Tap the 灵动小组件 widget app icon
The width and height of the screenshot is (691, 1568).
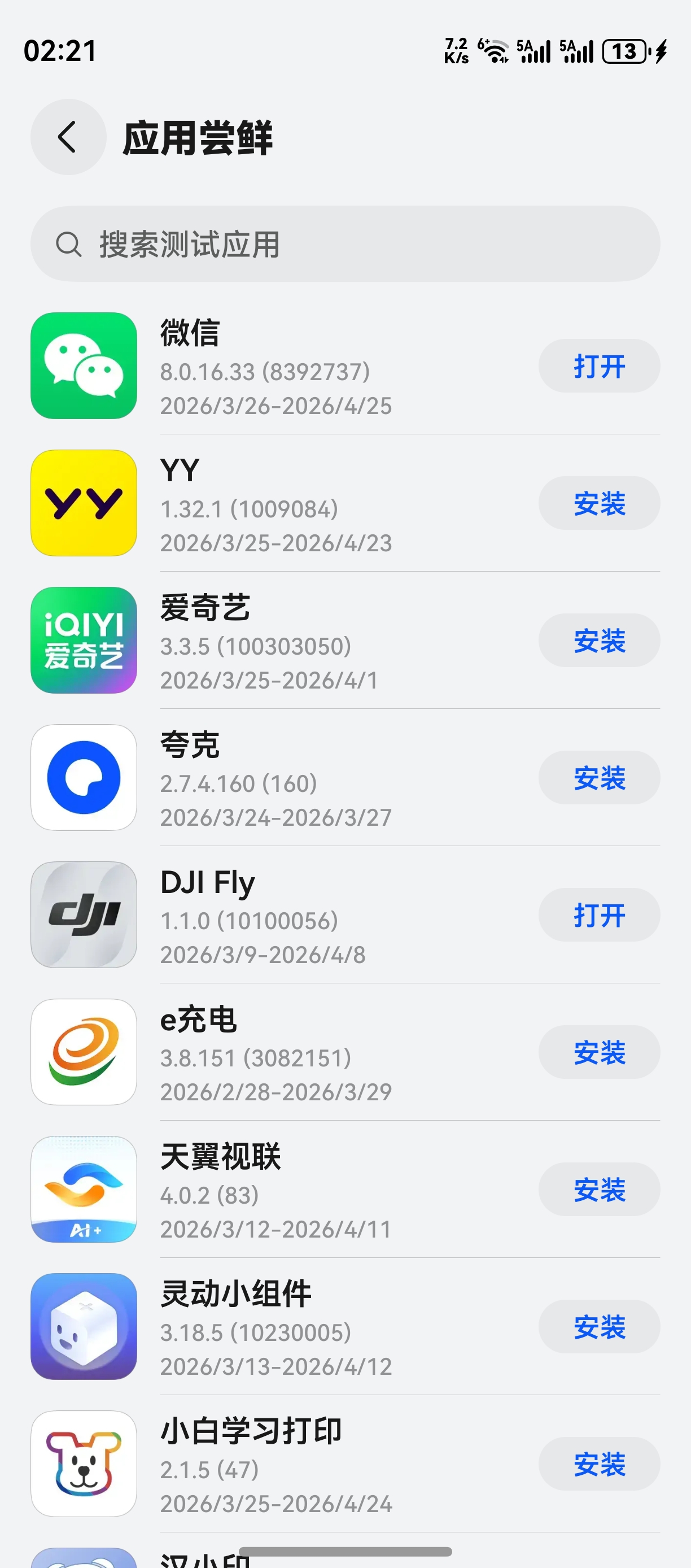tap(84, 1327)
